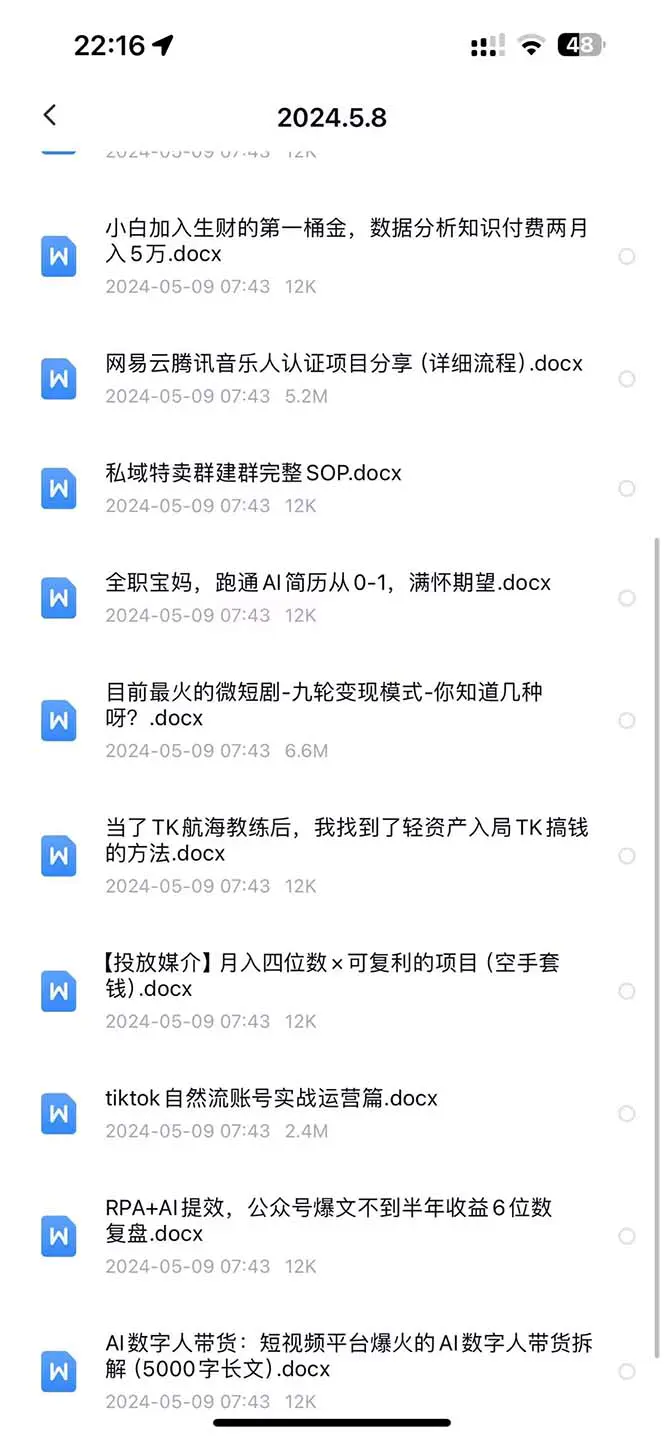Open tiktok自然流账号实战运营篇.docx
Viewport: 664px width, 1439px height.
[x=271, y=1098]
